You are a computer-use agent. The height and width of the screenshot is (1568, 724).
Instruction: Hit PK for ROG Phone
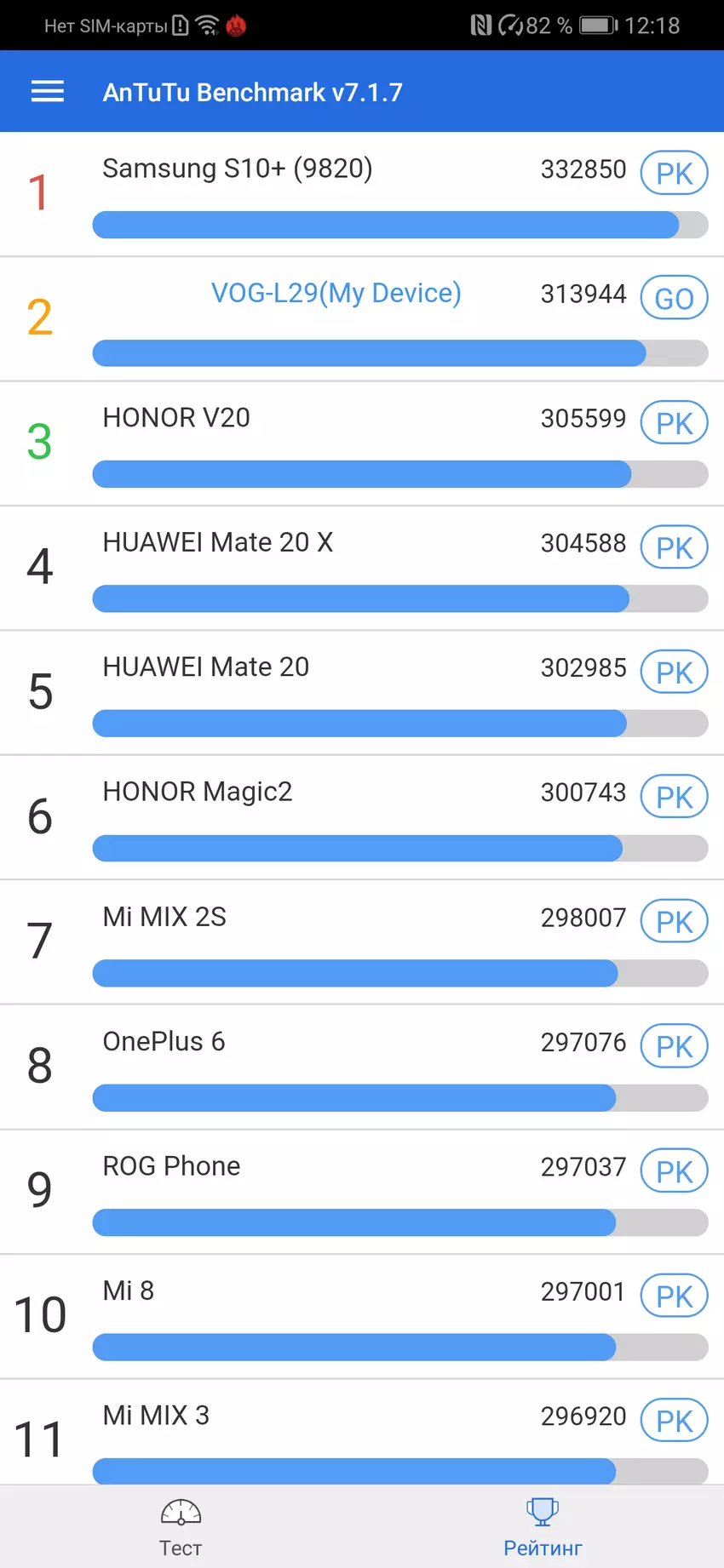tap(674, 1171)
